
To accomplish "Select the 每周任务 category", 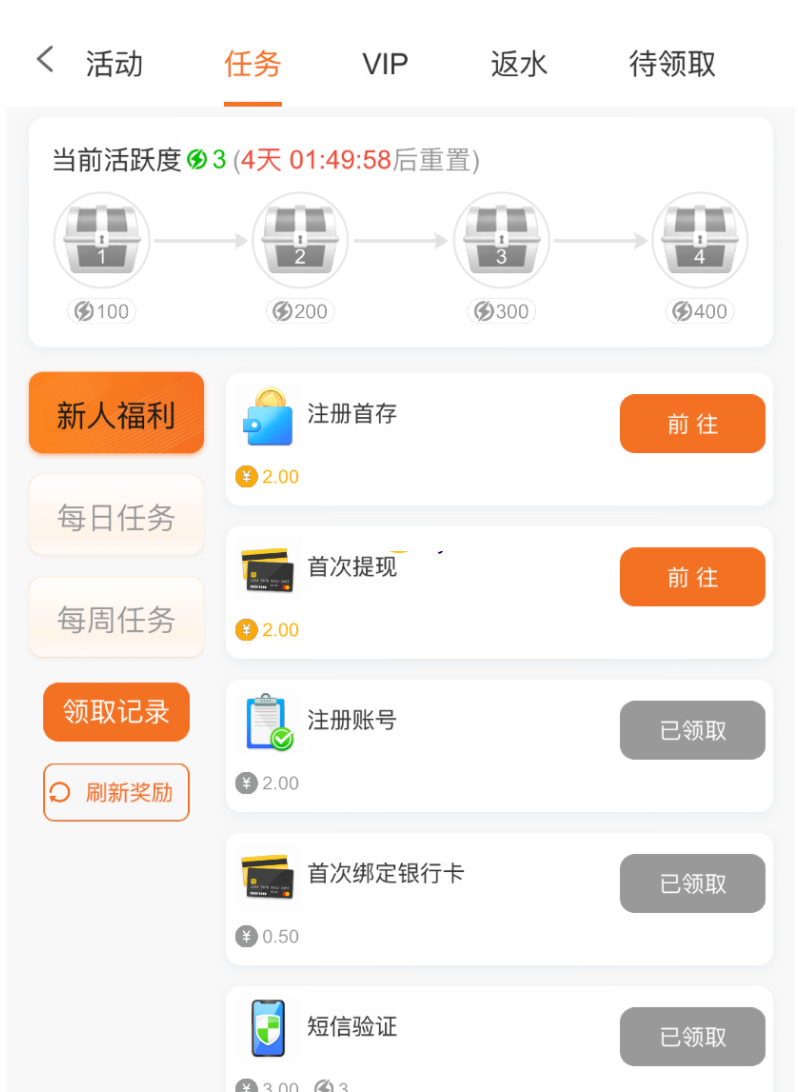I will pos(115,617).
